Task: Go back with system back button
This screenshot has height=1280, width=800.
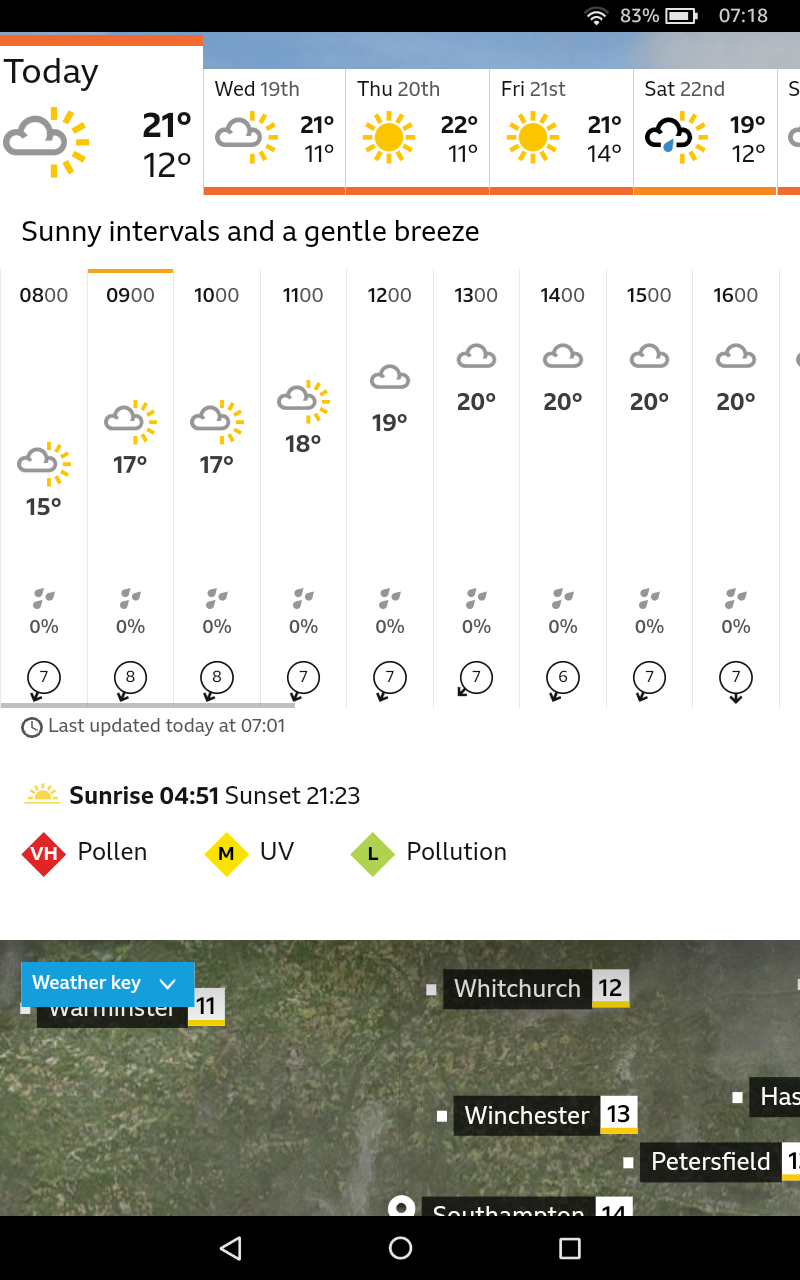Action: (231, 1248)
